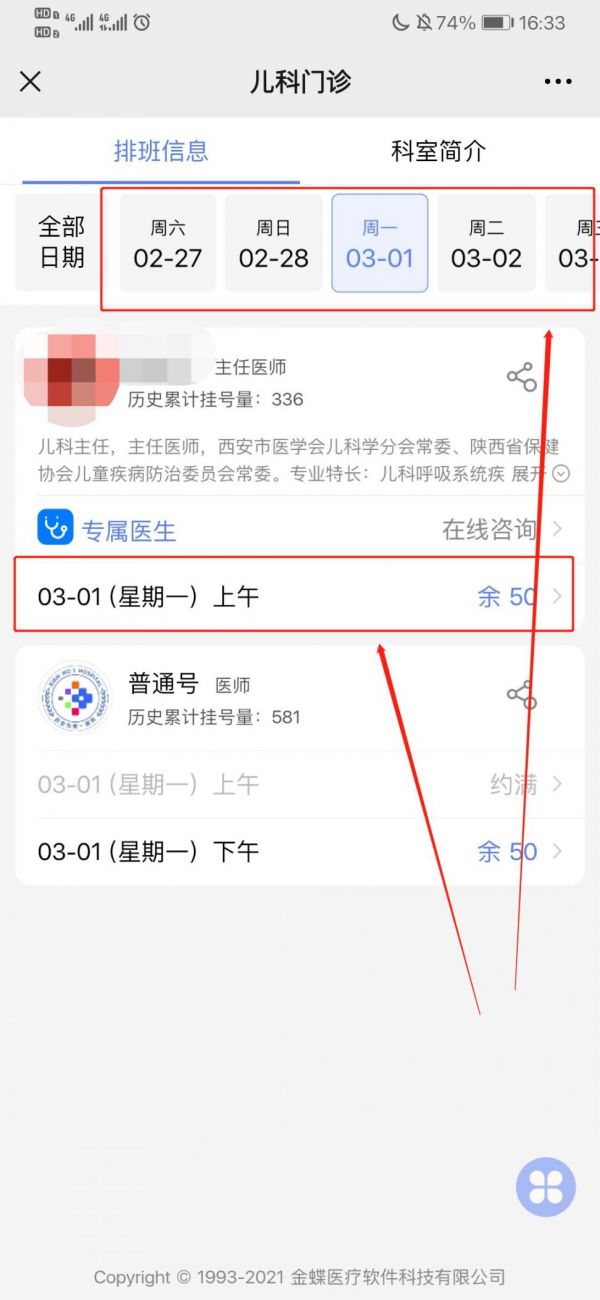Viewport: 600px width, 1300px height.
Task: Show 全部日期 schedules
Action: [62, 242]
